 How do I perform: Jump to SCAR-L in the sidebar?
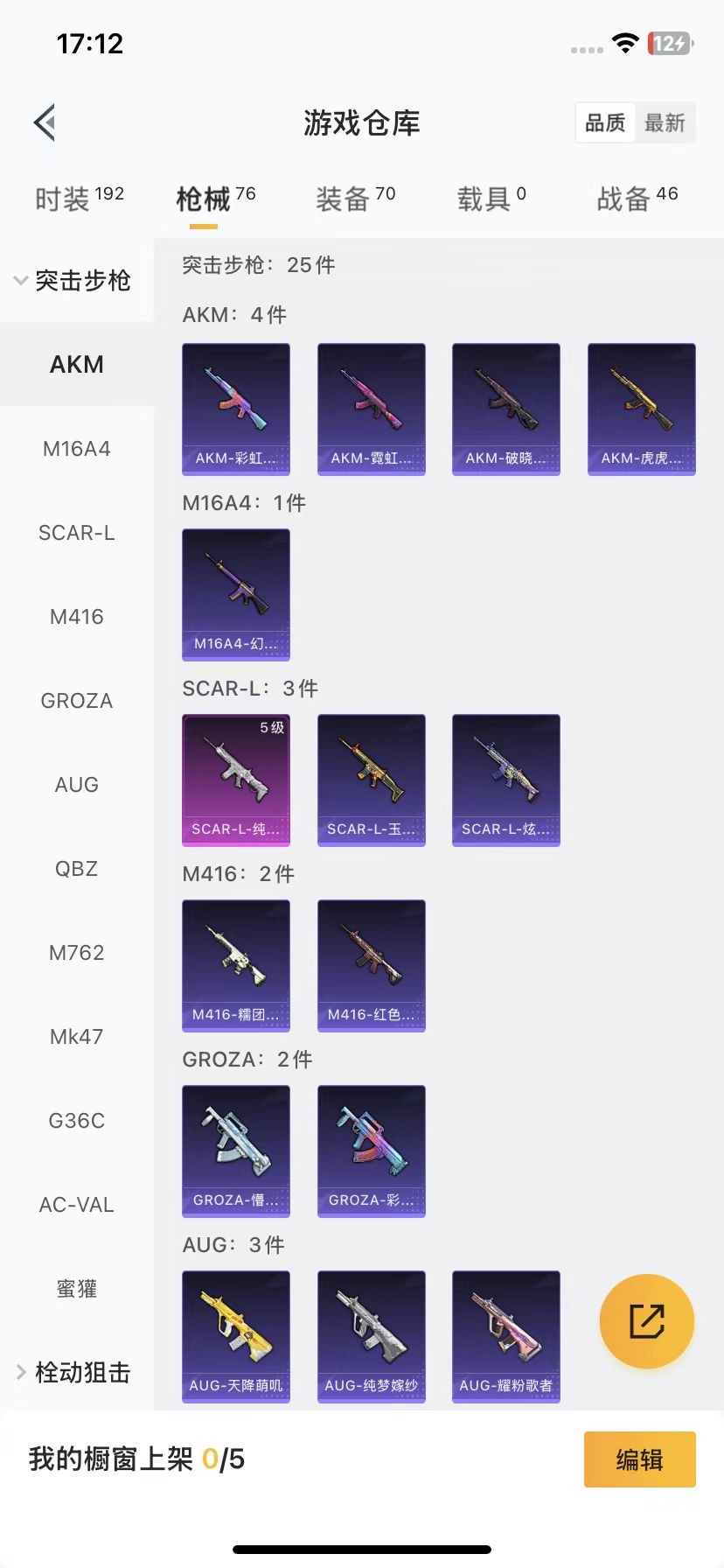tap(77, 533)
